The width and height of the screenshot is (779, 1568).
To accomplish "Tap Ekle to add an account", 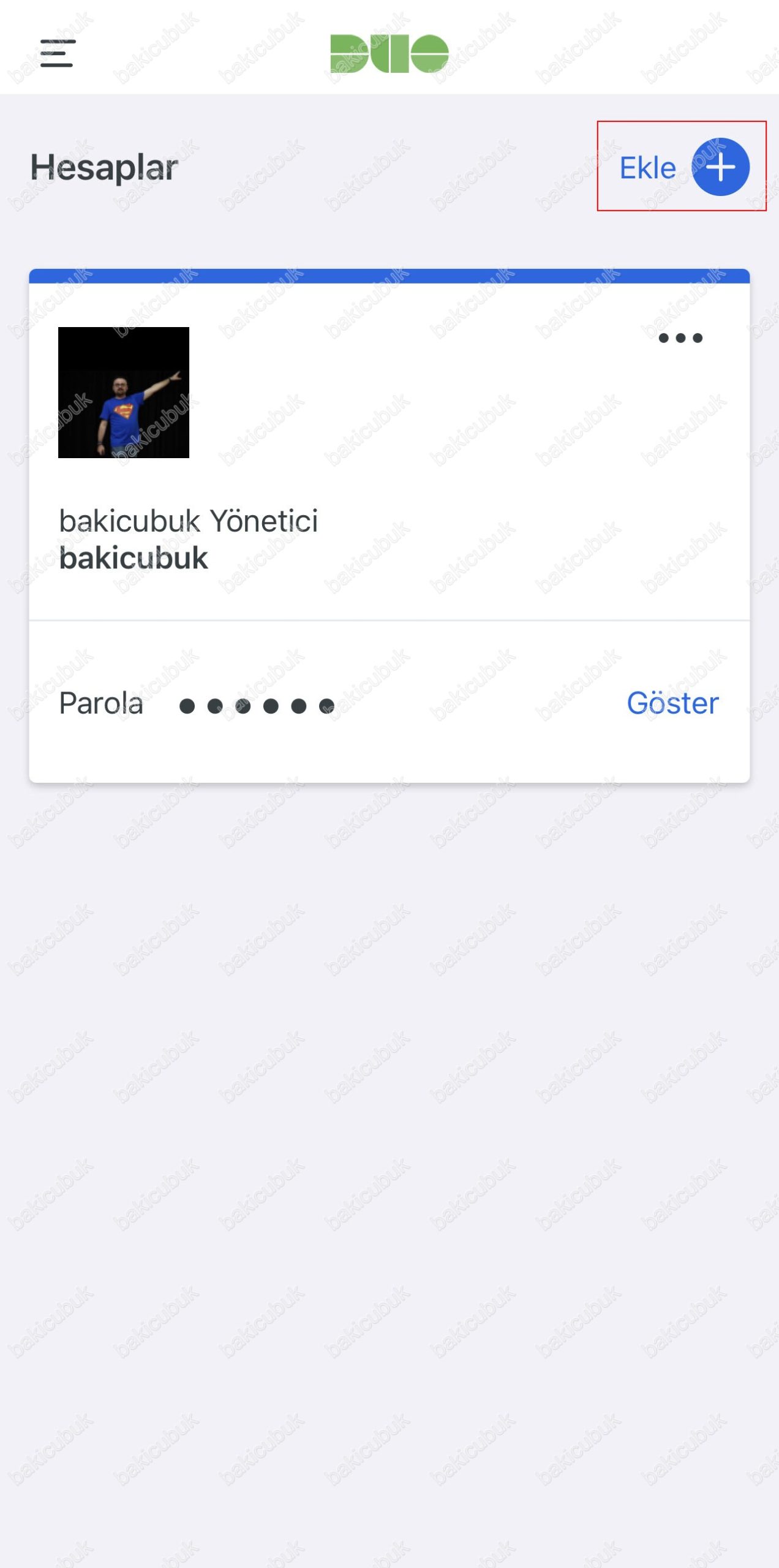I will pyautogui.click(x=683, y=167).
